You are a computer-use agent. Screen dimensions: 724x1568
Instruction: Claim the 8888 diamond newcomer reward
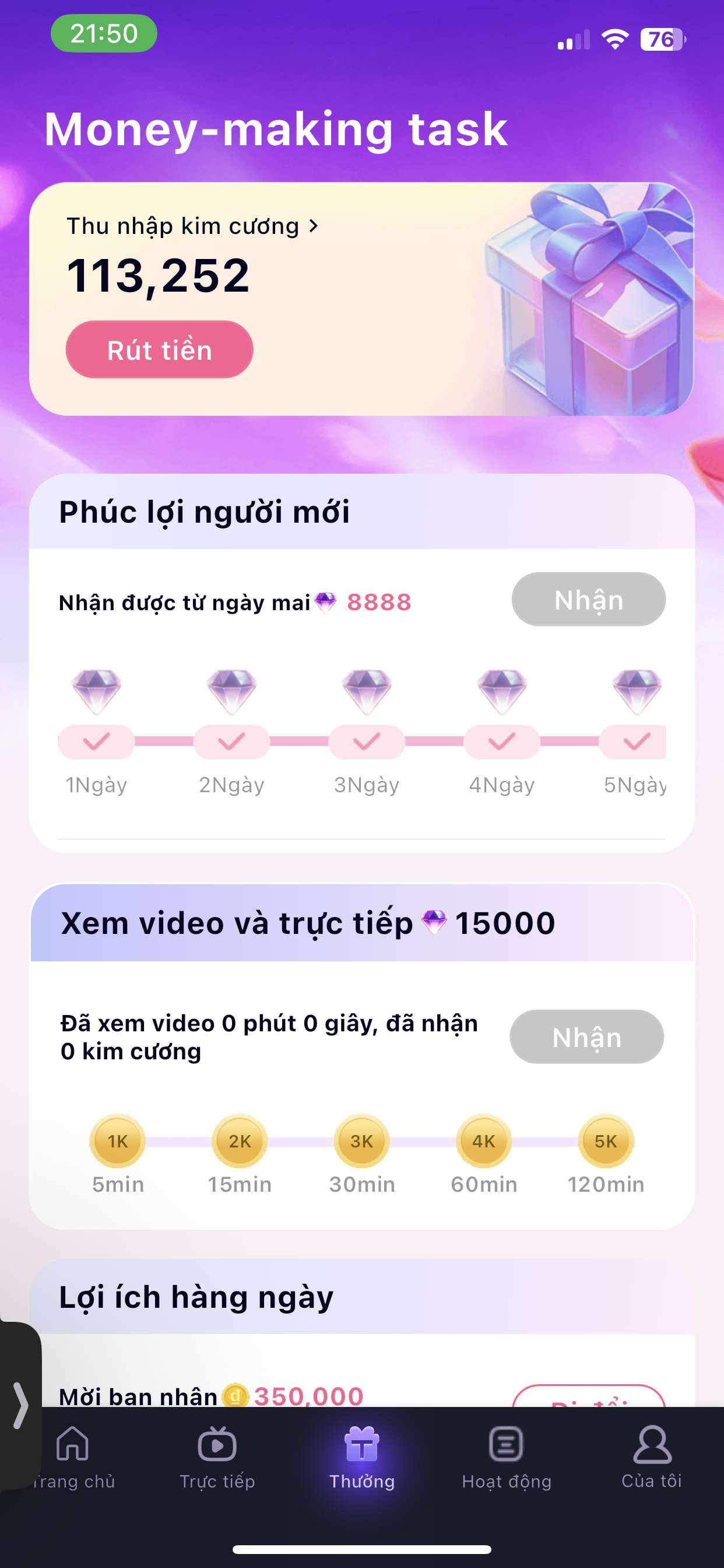588,600
